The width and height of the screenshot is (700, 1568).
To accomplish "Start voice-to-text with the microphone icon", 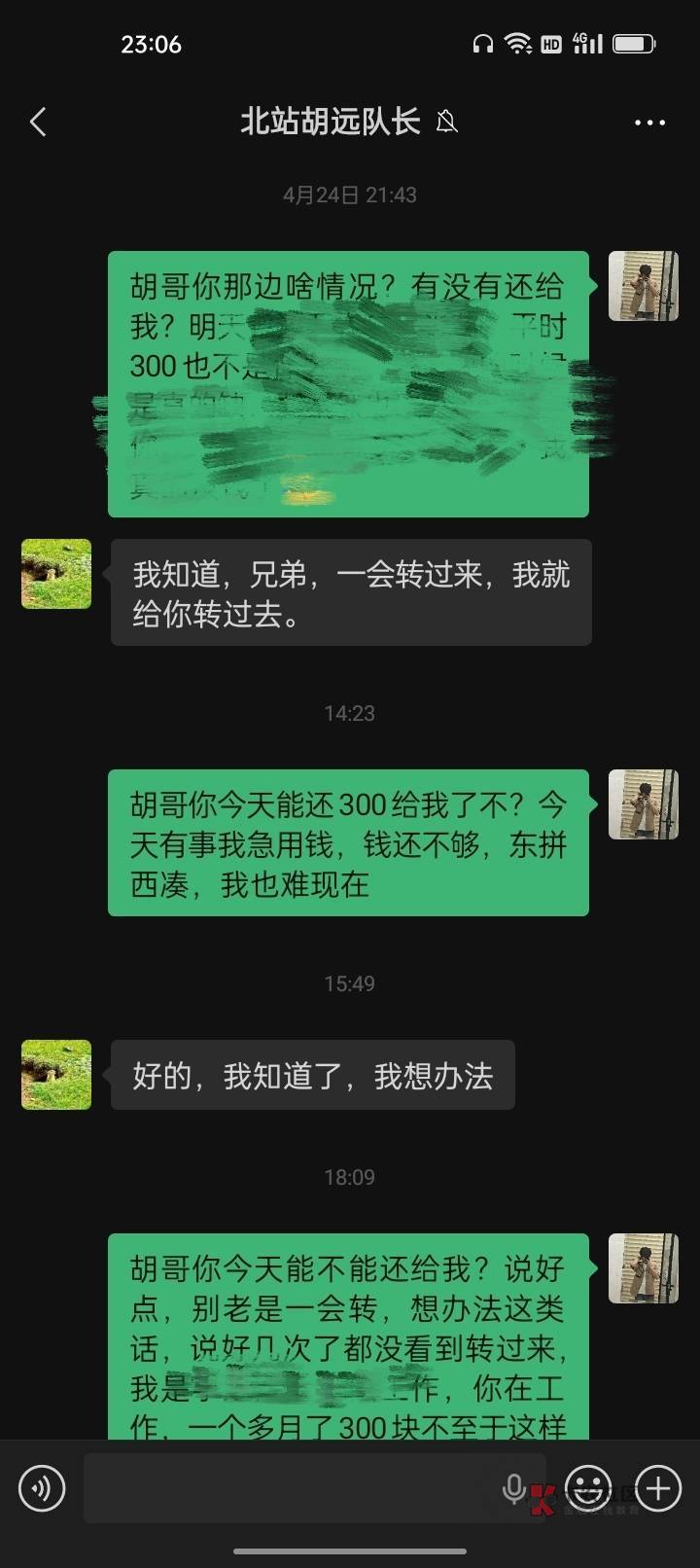I will coord(513,1488).
